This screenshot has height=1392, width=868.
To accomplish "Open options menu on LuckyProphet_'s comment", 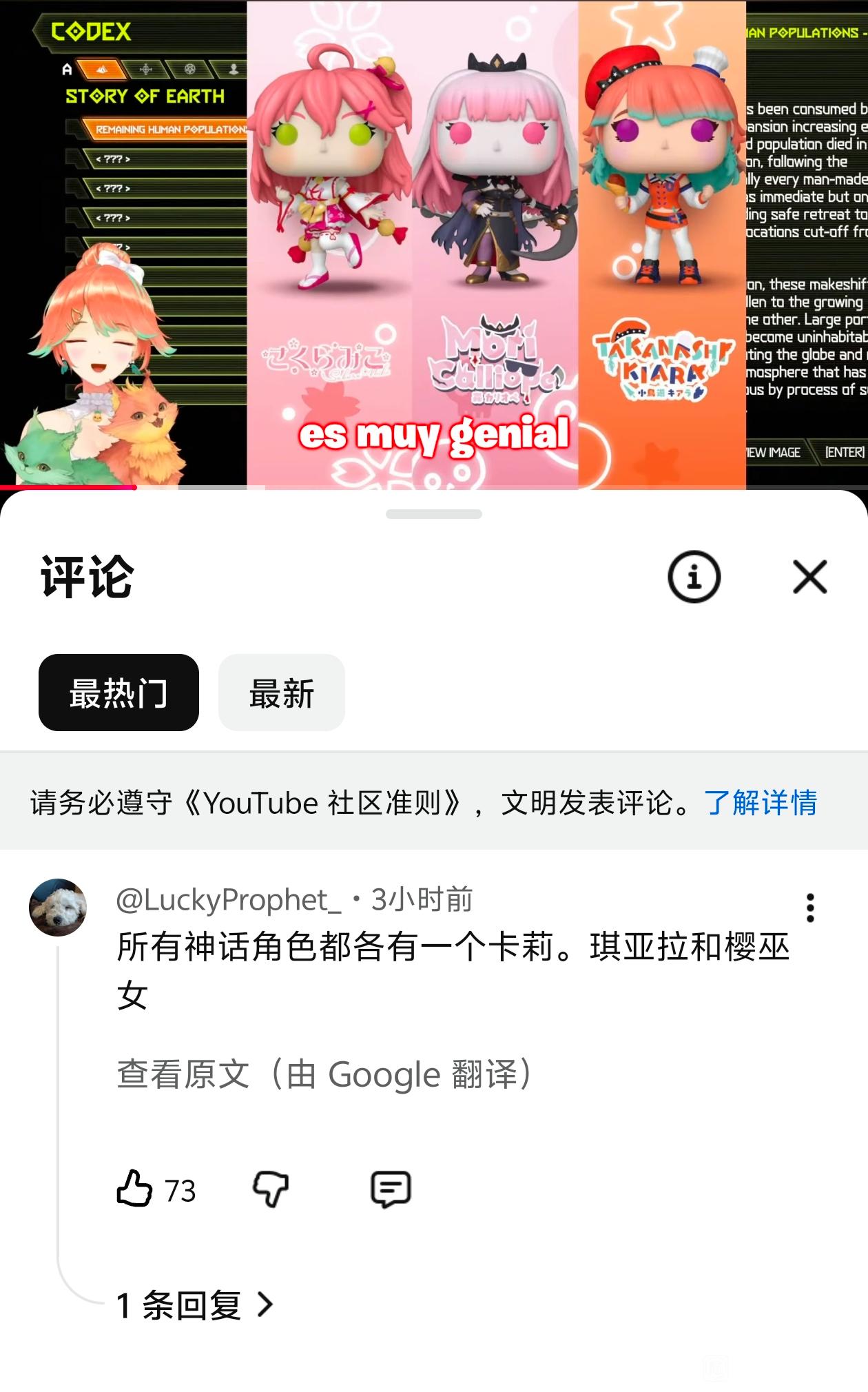I will tap(810, 908).
